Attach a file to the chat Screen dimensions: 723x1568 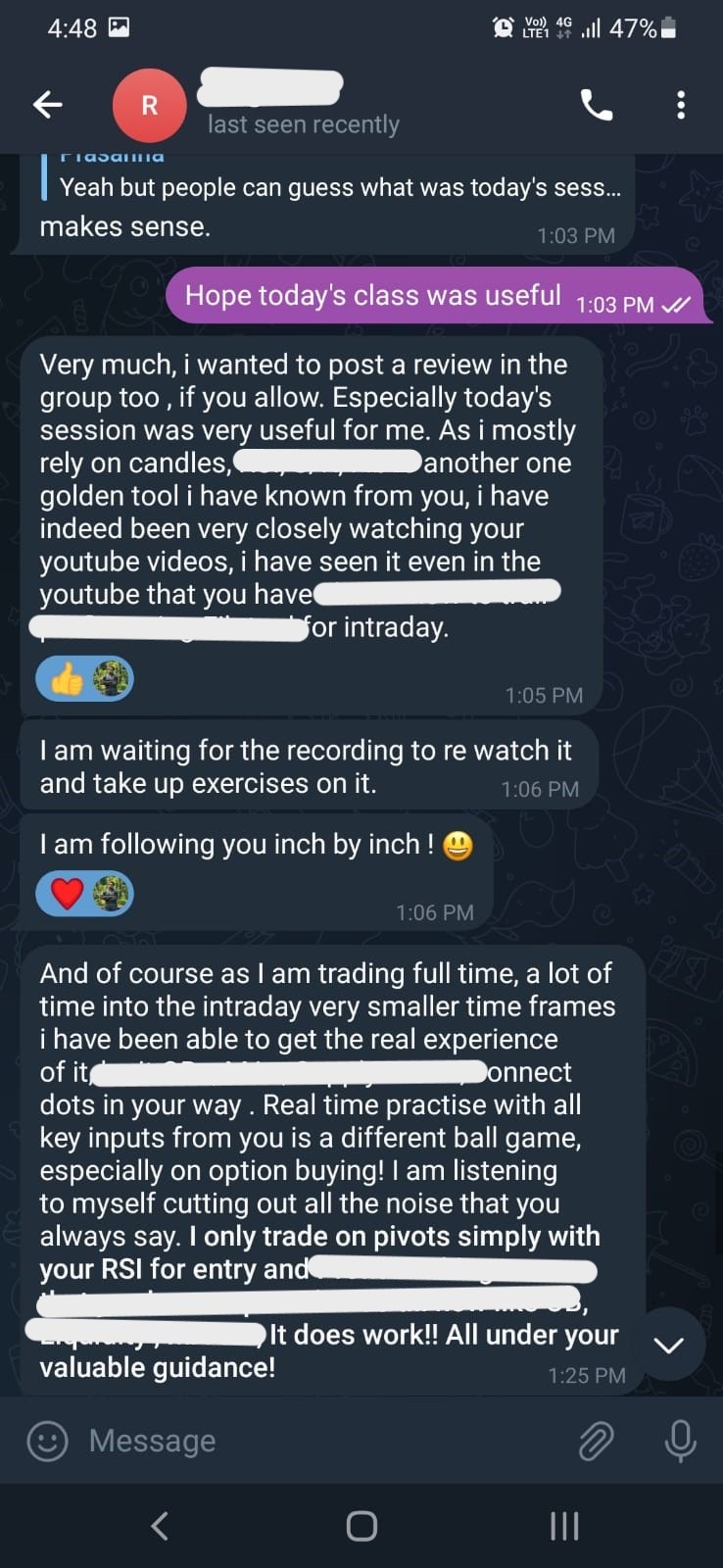coord(596,1441)
